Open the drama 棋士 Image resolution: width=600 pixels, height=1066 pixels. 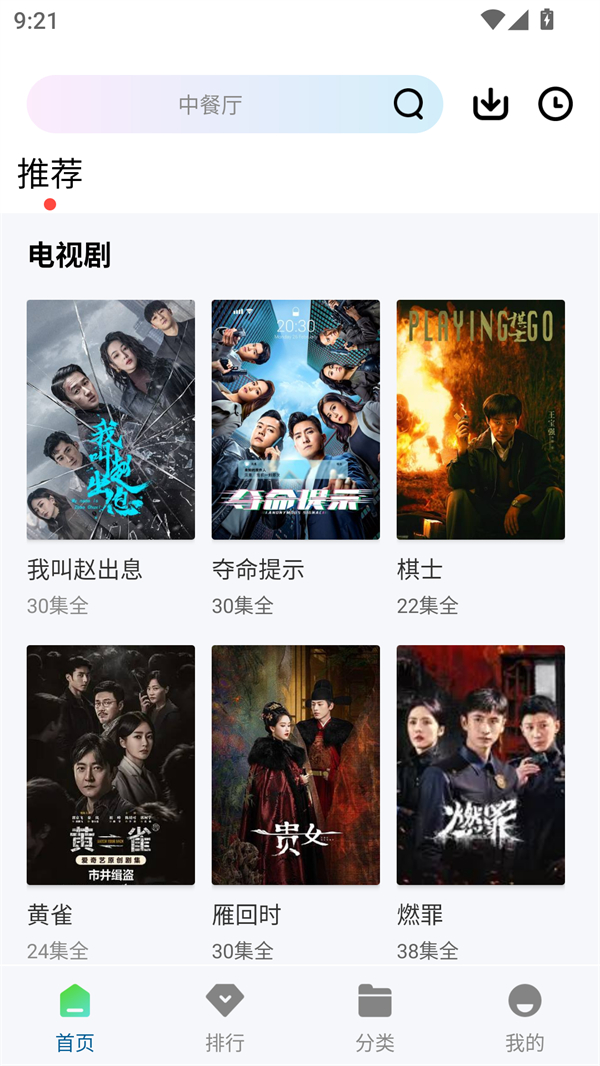(x=481, y=420)
